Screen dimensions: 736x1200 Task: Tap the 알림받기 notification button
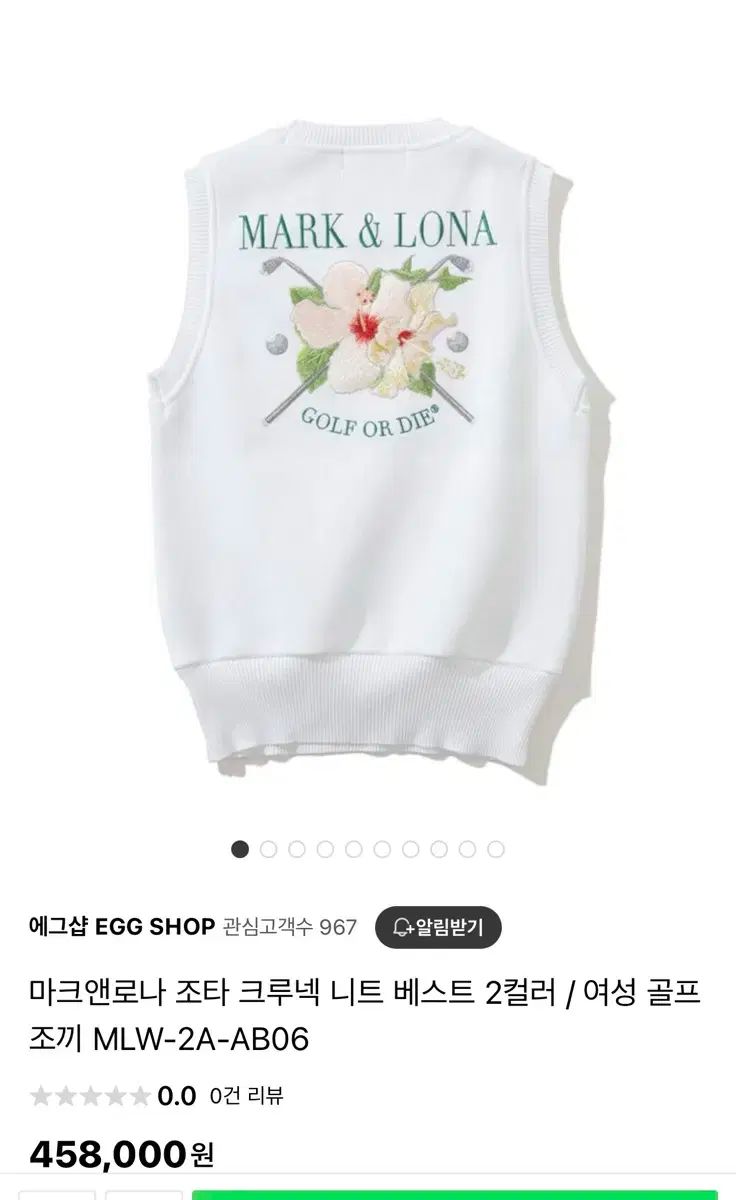click(x=438, y=926)
